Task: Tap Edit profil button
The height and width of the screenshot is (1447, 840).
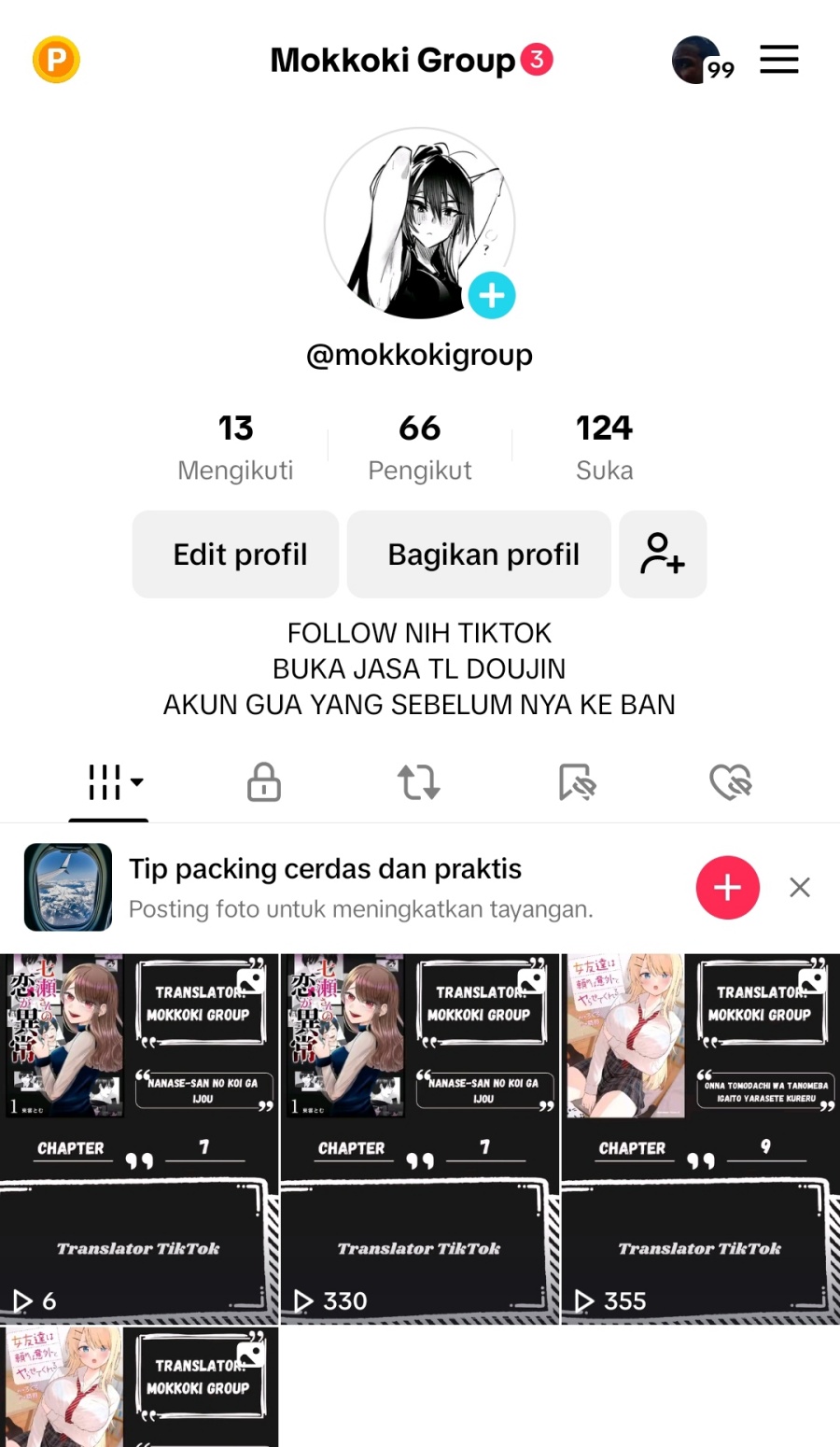Action: (240, 555)
